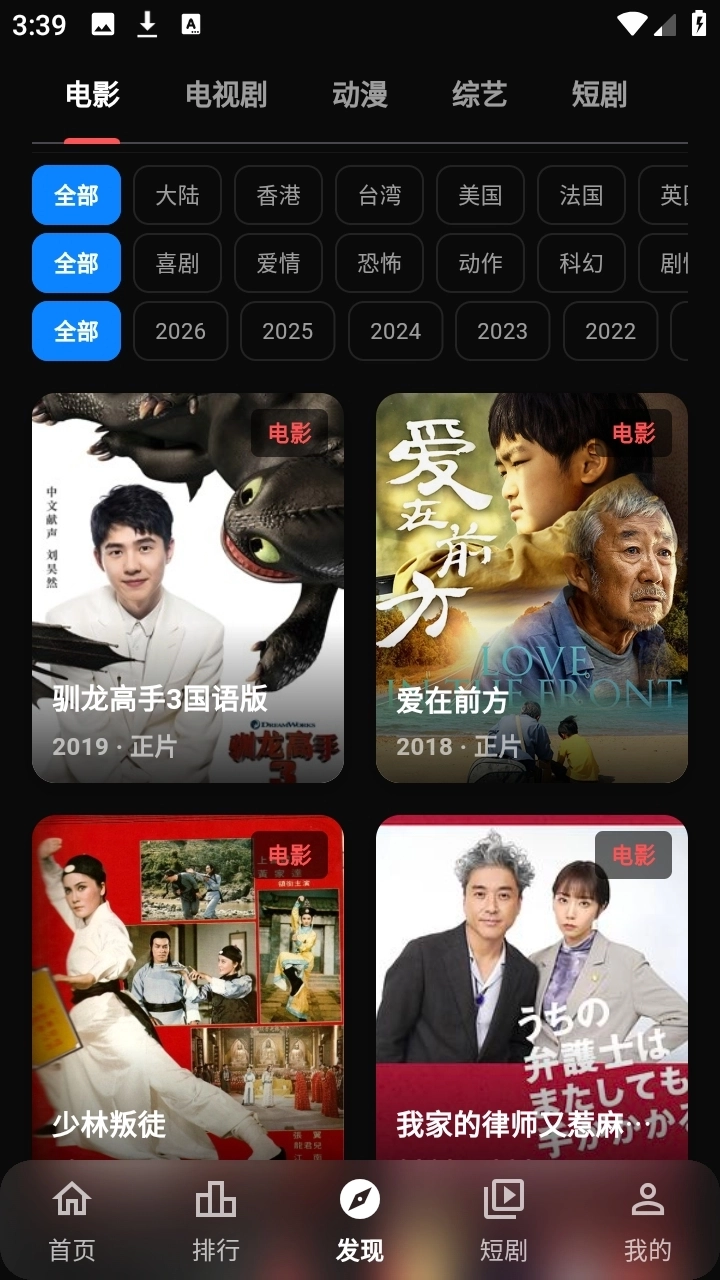The image size is (720, 1280).
Task: Select the 恐怖 genre chip
Action: (379, 263)
